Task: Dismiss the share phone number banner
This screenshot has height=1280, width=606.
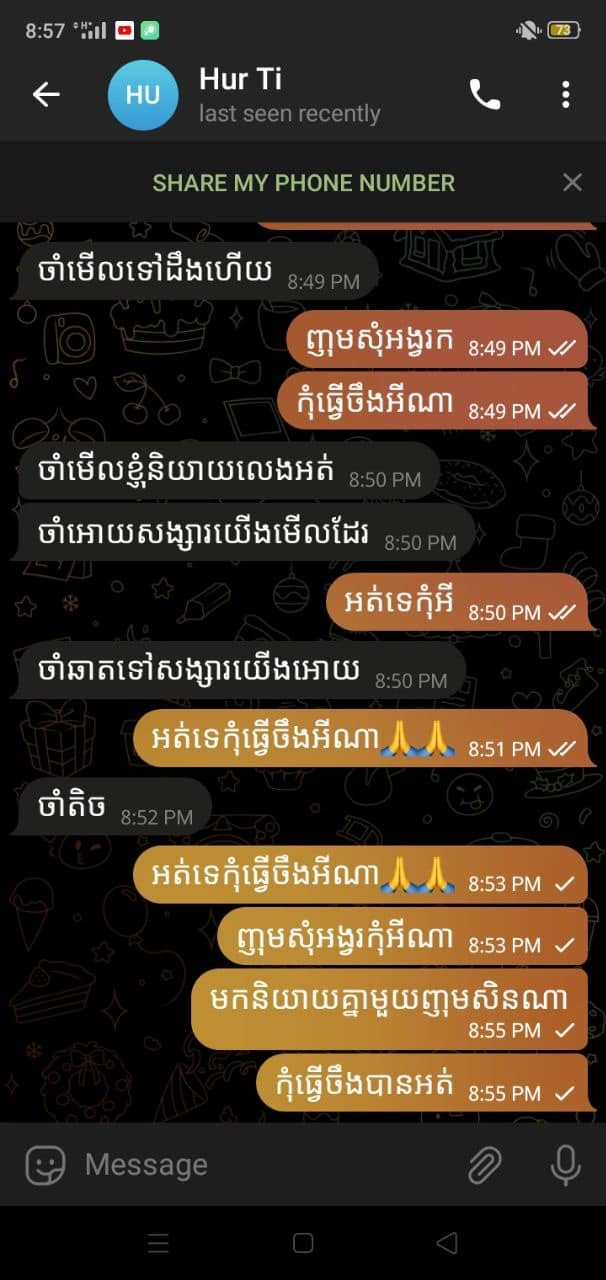Action: [572, 182]
